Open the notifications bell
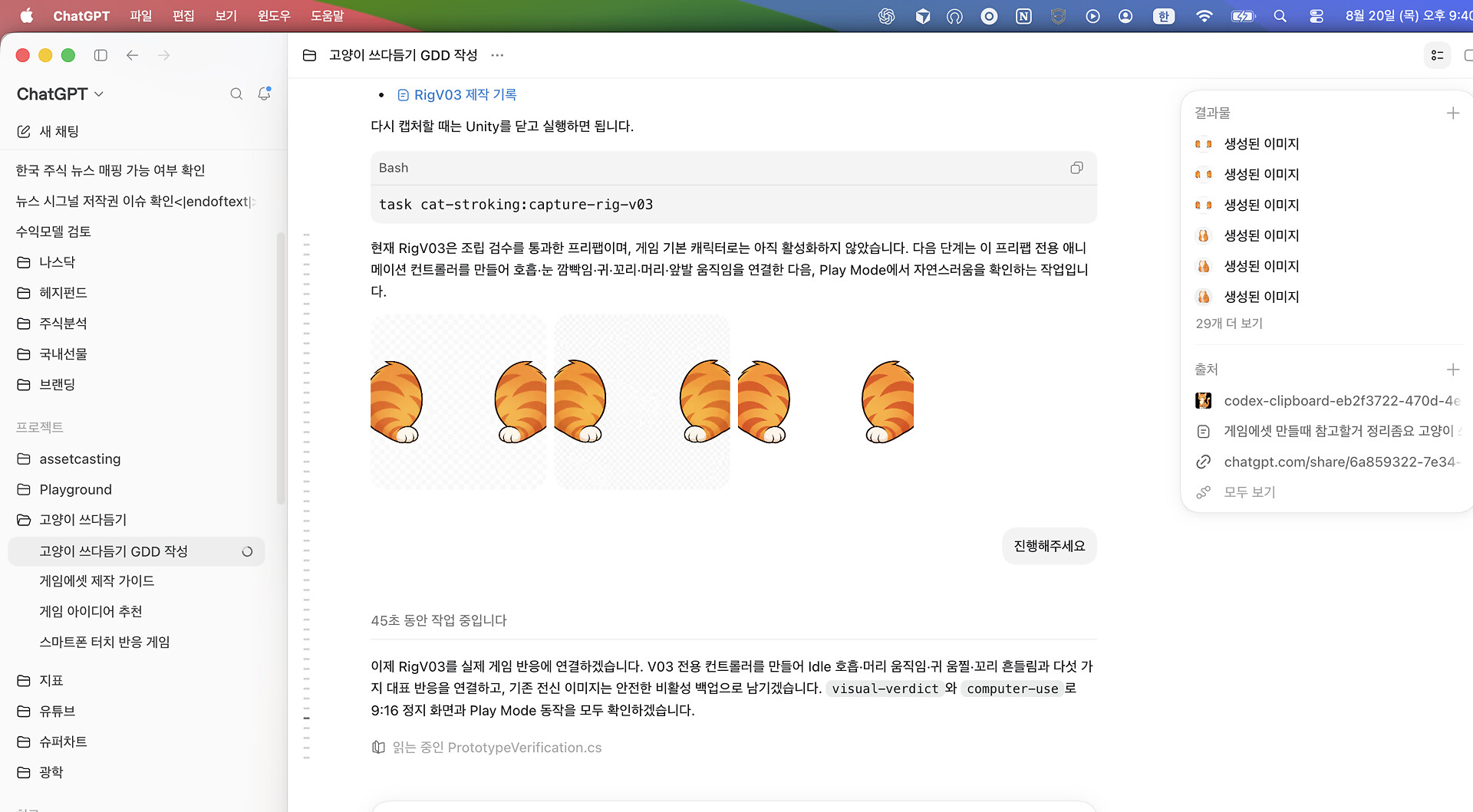1473x812 pixels. pyautogui.click(x=264, y=94)
